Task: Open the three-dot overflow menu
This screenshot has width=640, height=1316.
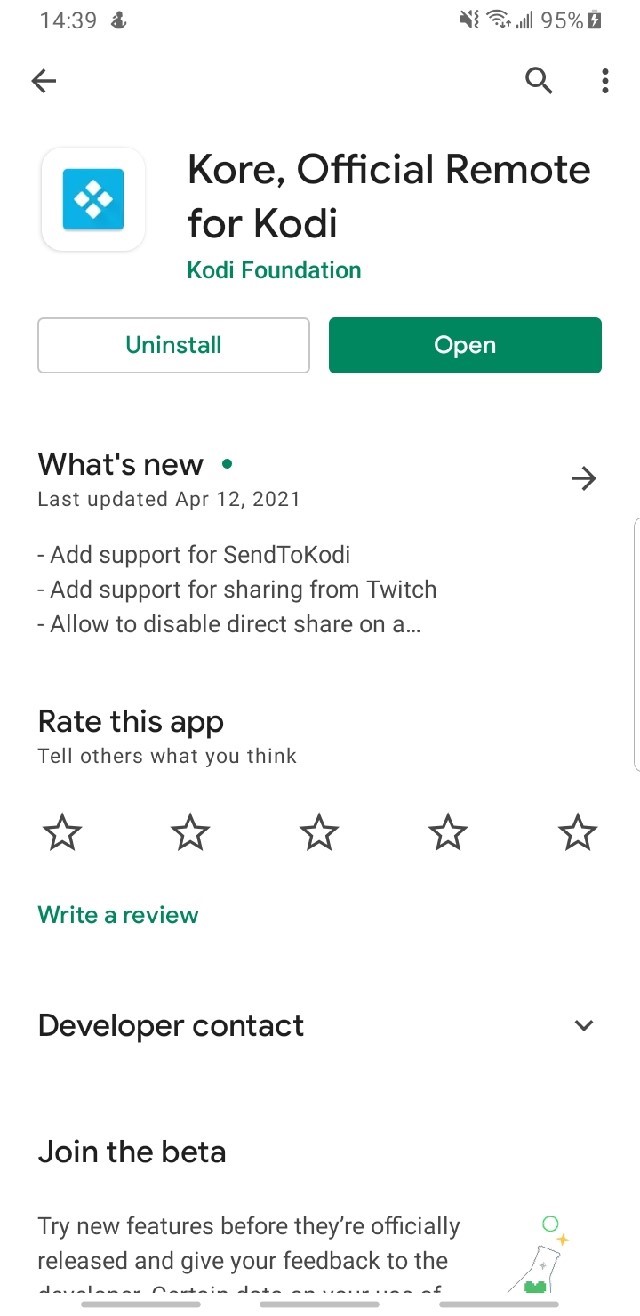Action: pyautogui.click(x=605, y=81)
